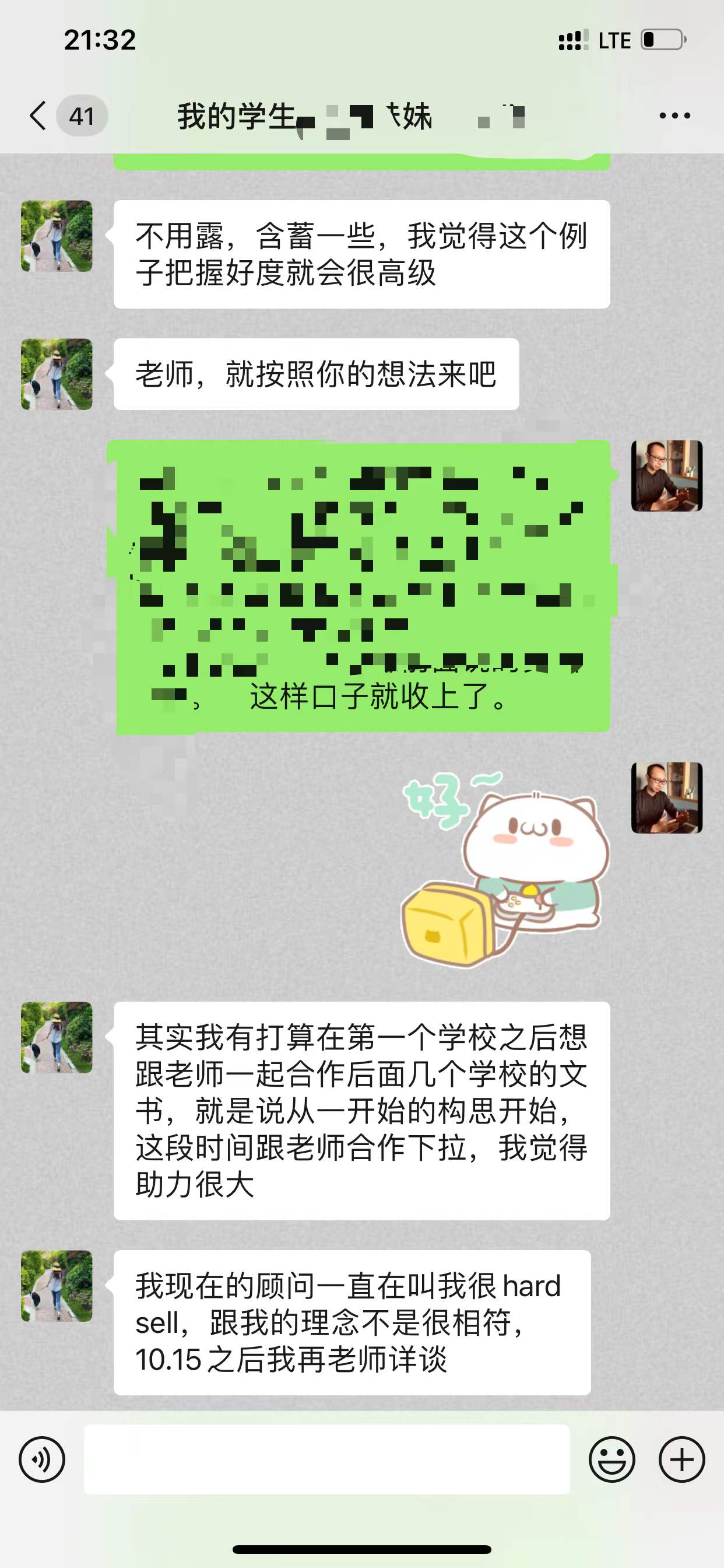Switch to voice message input
Screen dimensions: 724x1568
point(42,1459)
